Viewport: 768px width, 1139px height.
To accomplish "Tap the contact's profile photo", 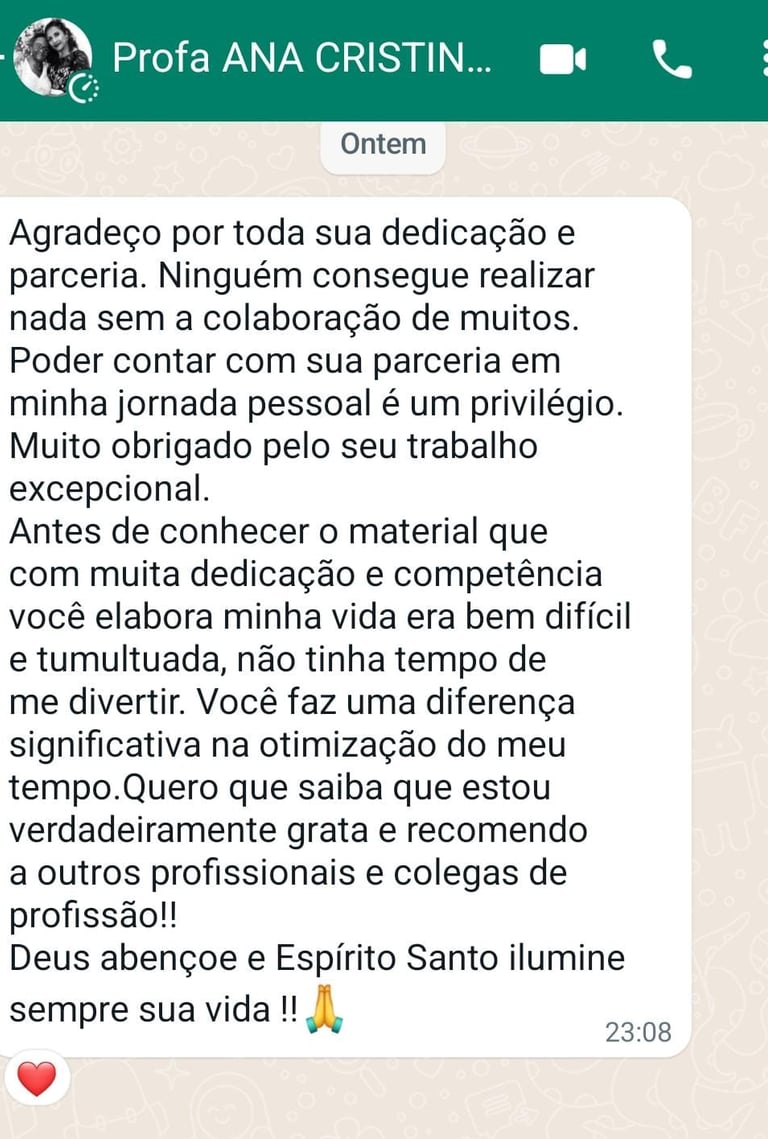I will 54,58.
